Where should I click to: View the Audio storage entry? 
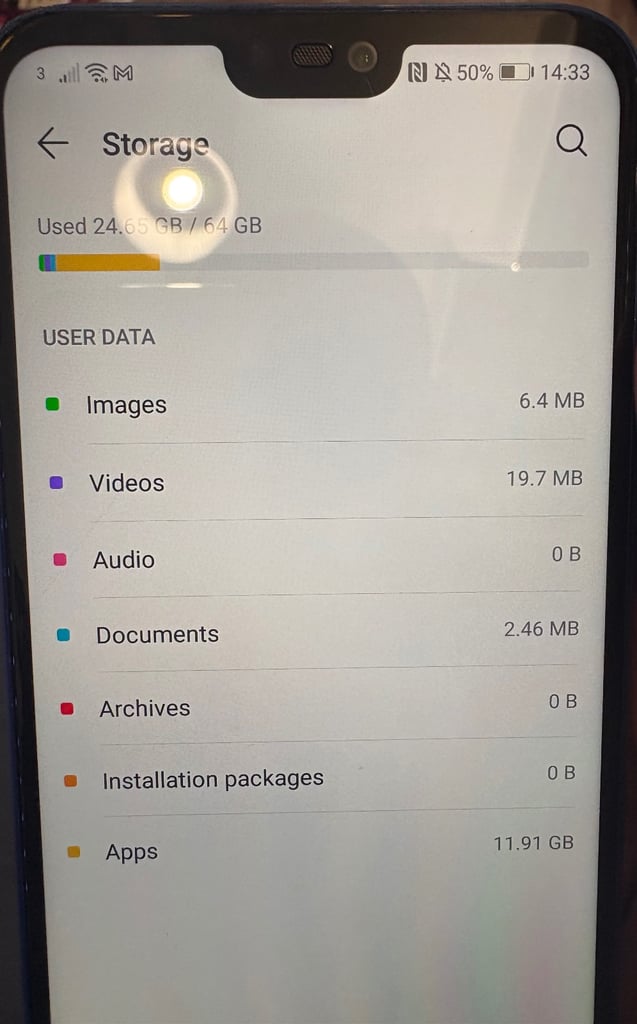(x=318, y=558)
